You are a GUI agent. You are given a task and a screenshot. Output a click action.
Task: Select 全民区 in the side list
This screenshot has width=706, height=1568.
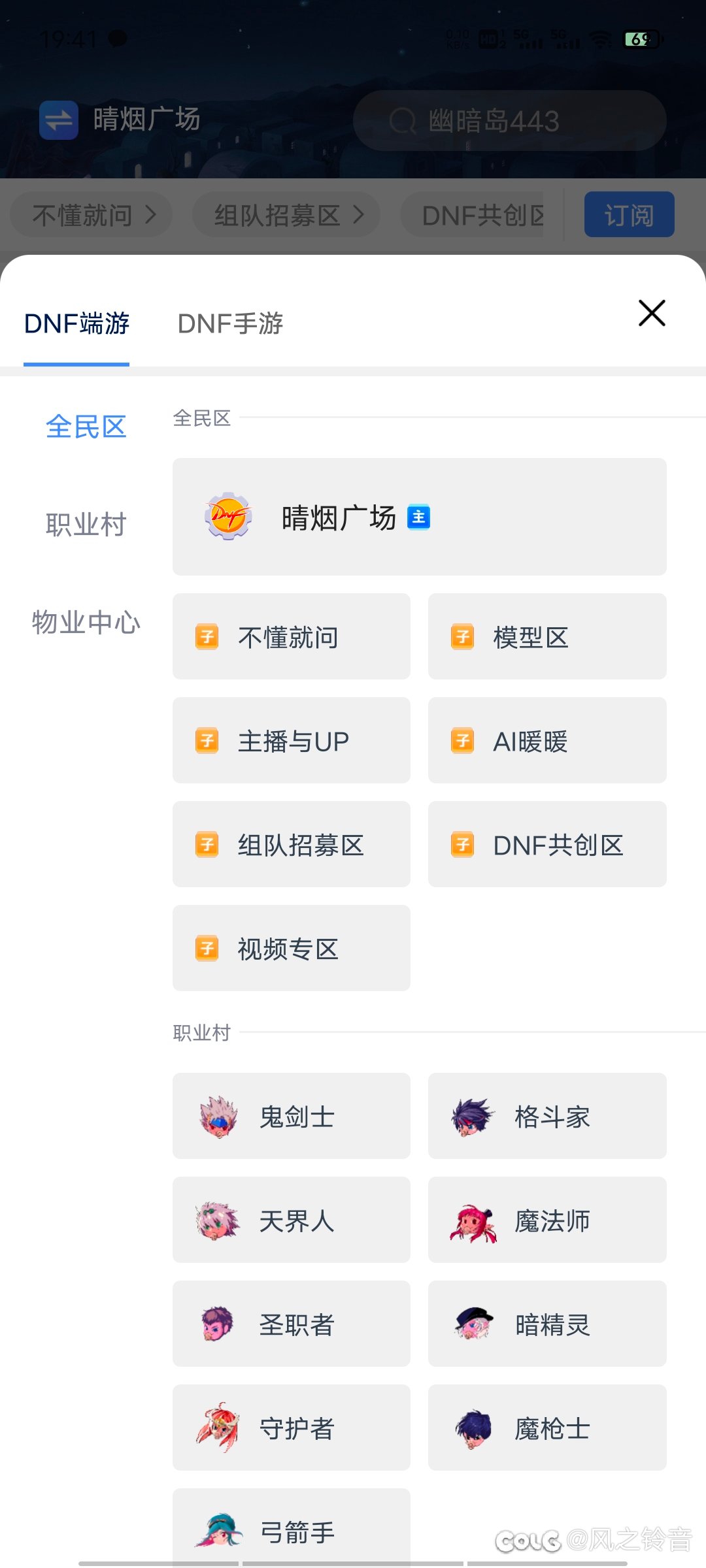point(86,427)
